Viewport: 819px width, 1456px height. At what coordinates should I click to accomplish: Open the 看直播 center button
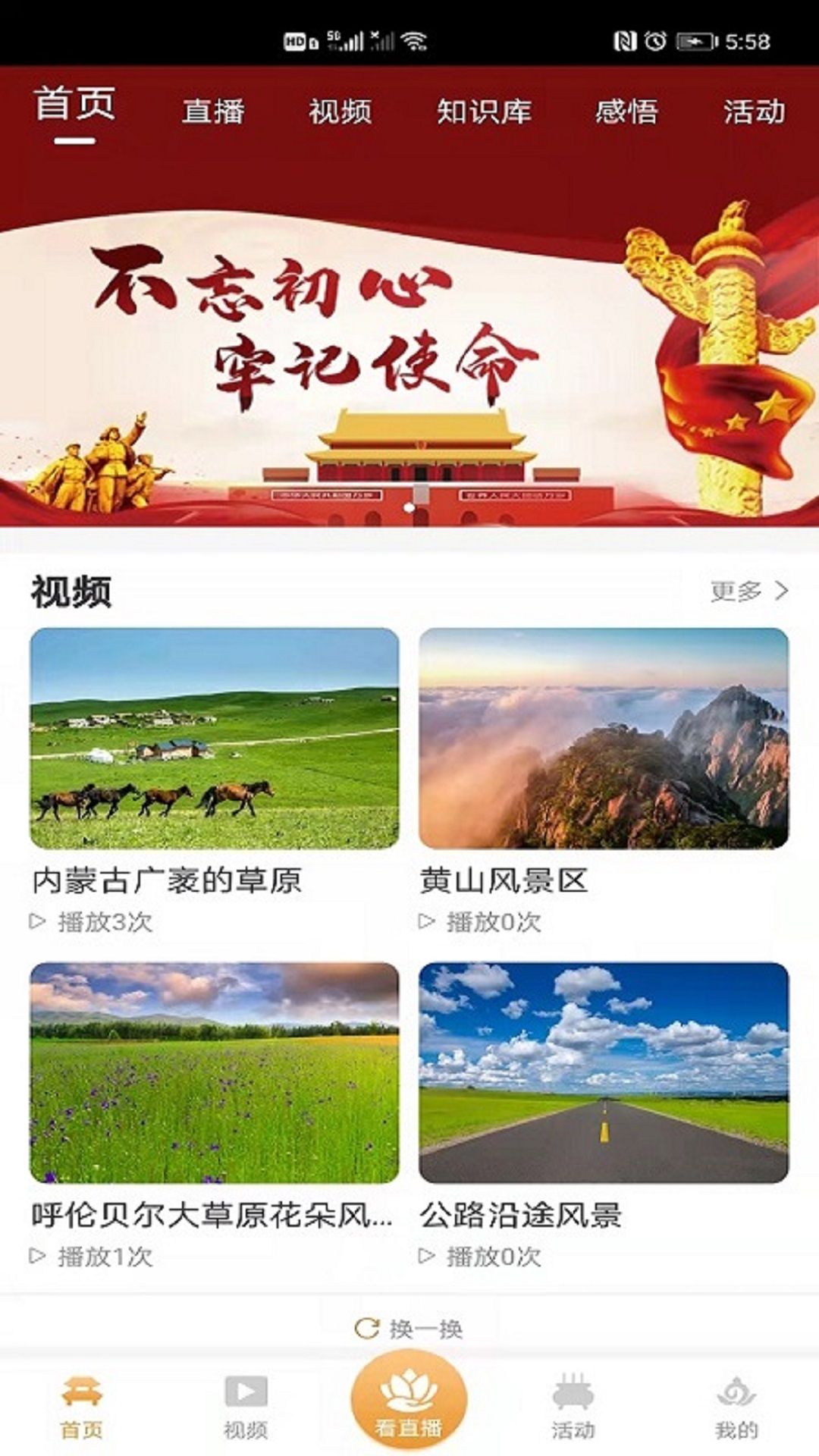[x=409, y=1401]
